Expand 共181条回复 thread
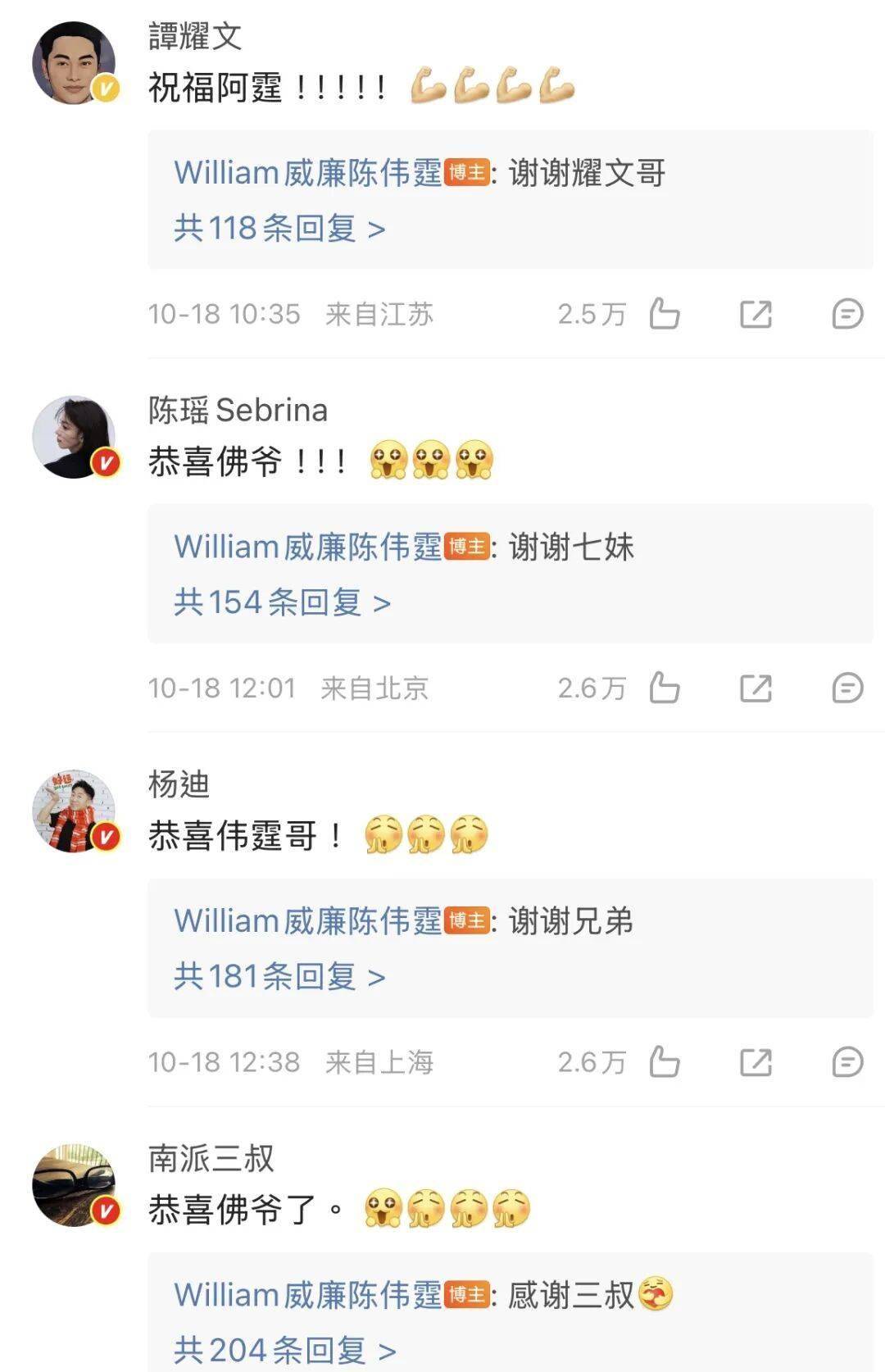Viewport: 885px width, 1372px height. [279, 977]
